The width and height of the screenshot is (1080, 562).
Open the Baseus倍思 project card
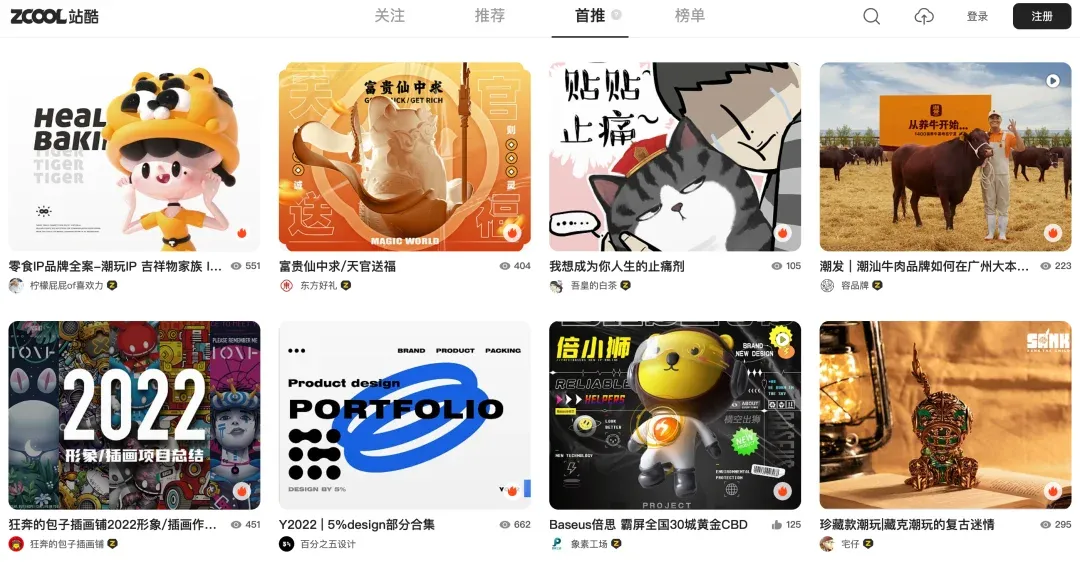click(675, 415)
